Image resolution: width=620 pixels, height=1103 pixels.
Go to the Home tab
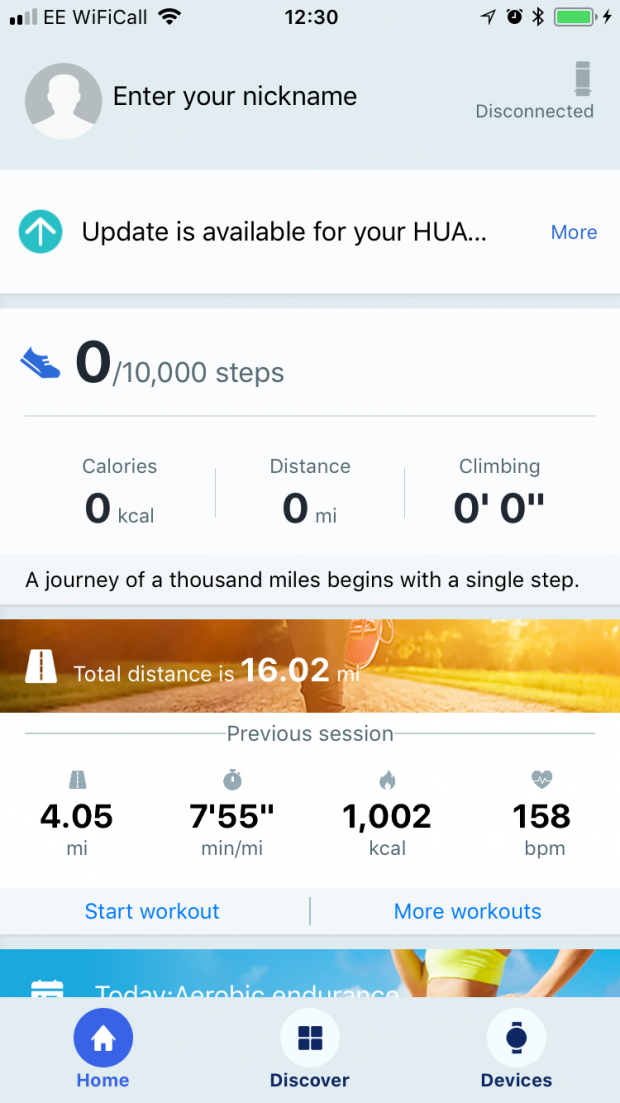pos(103,1050)
